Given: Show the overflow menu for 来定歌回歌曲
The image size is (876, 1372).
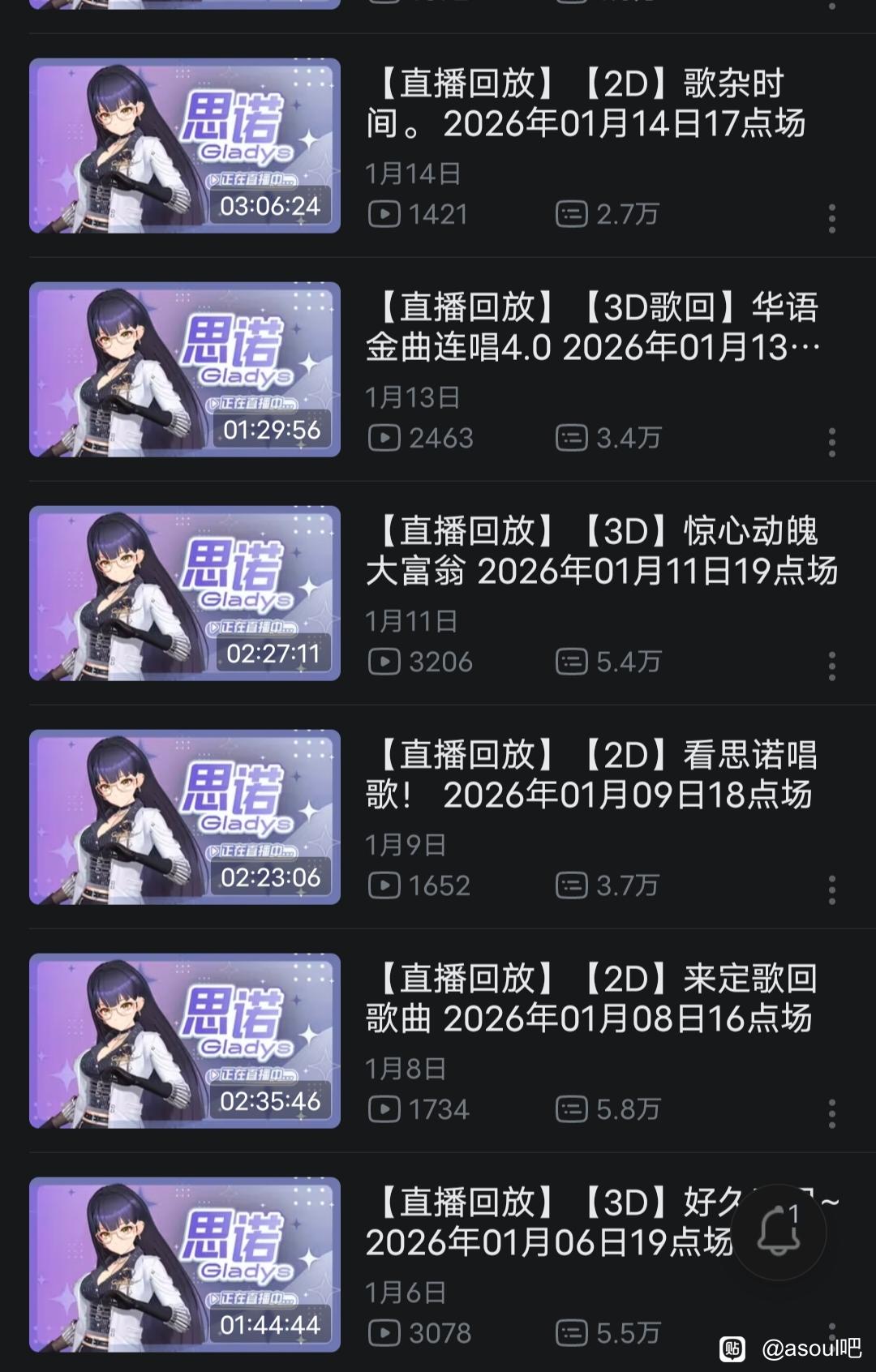Looking at the screenshot, I should coord(831,1114).
